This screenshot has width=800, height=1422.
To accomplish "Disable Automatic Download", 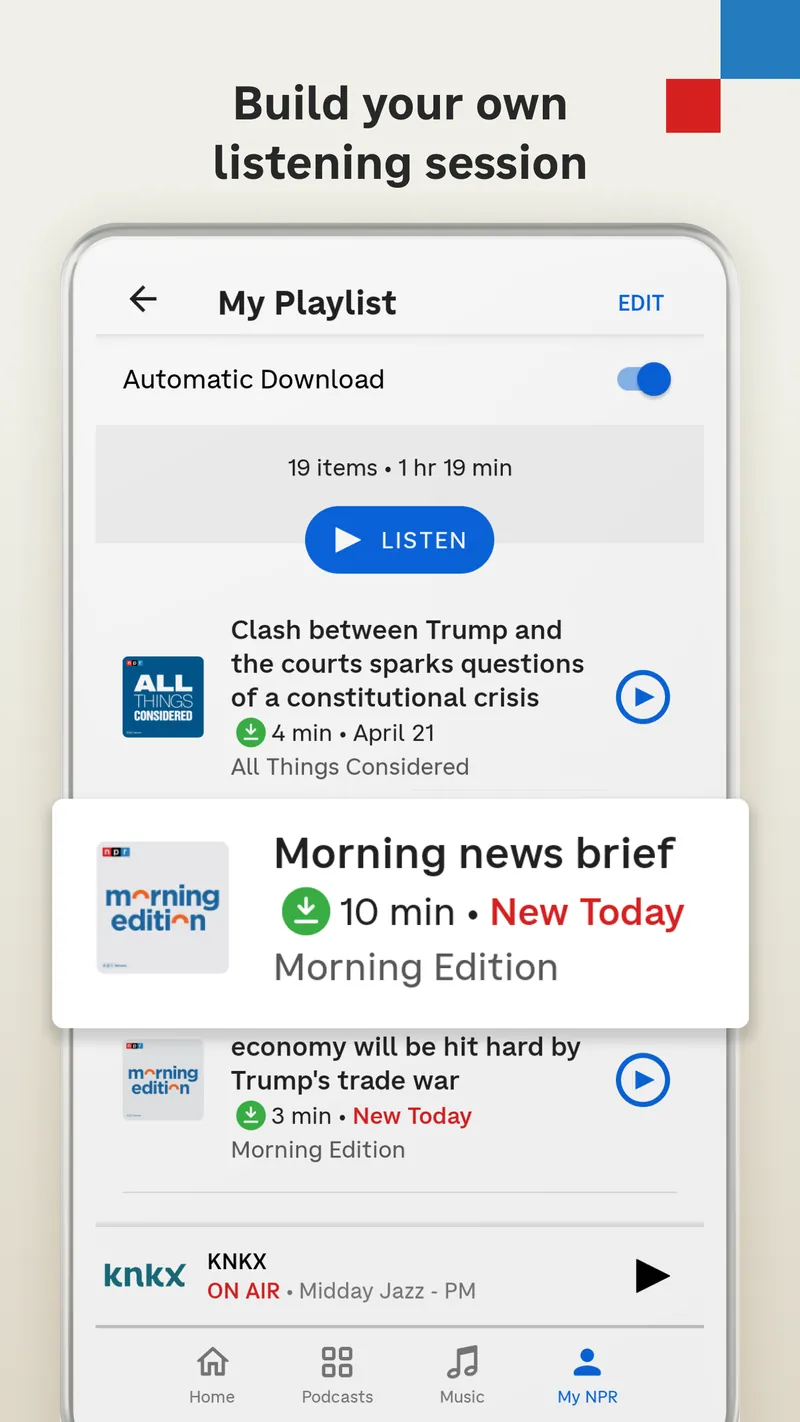I will tap(641, 379).
